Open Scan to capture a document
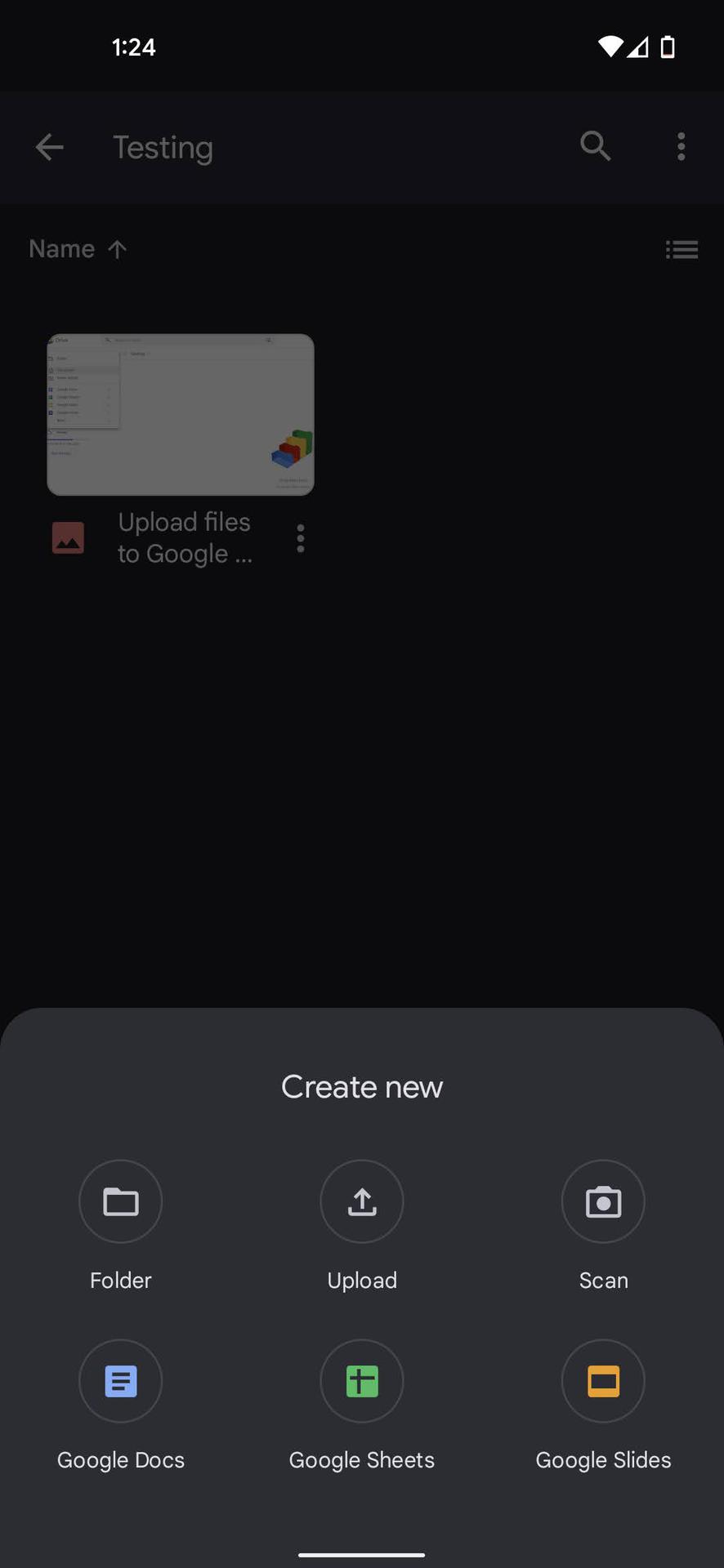724x1568 pixels. pos(603,1201)
